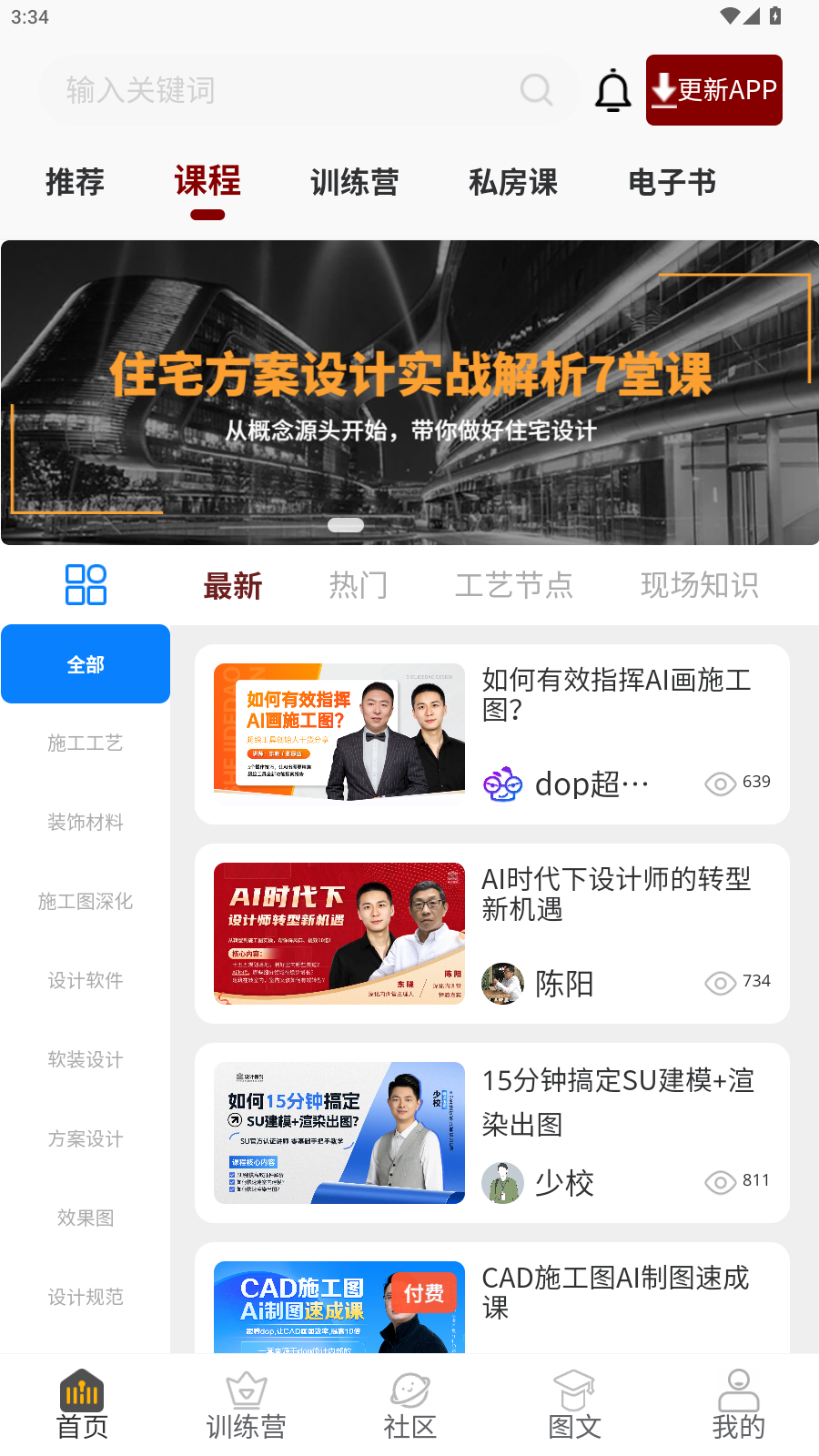Select the 效果图 category in sidebar

tap(85, 1218)
